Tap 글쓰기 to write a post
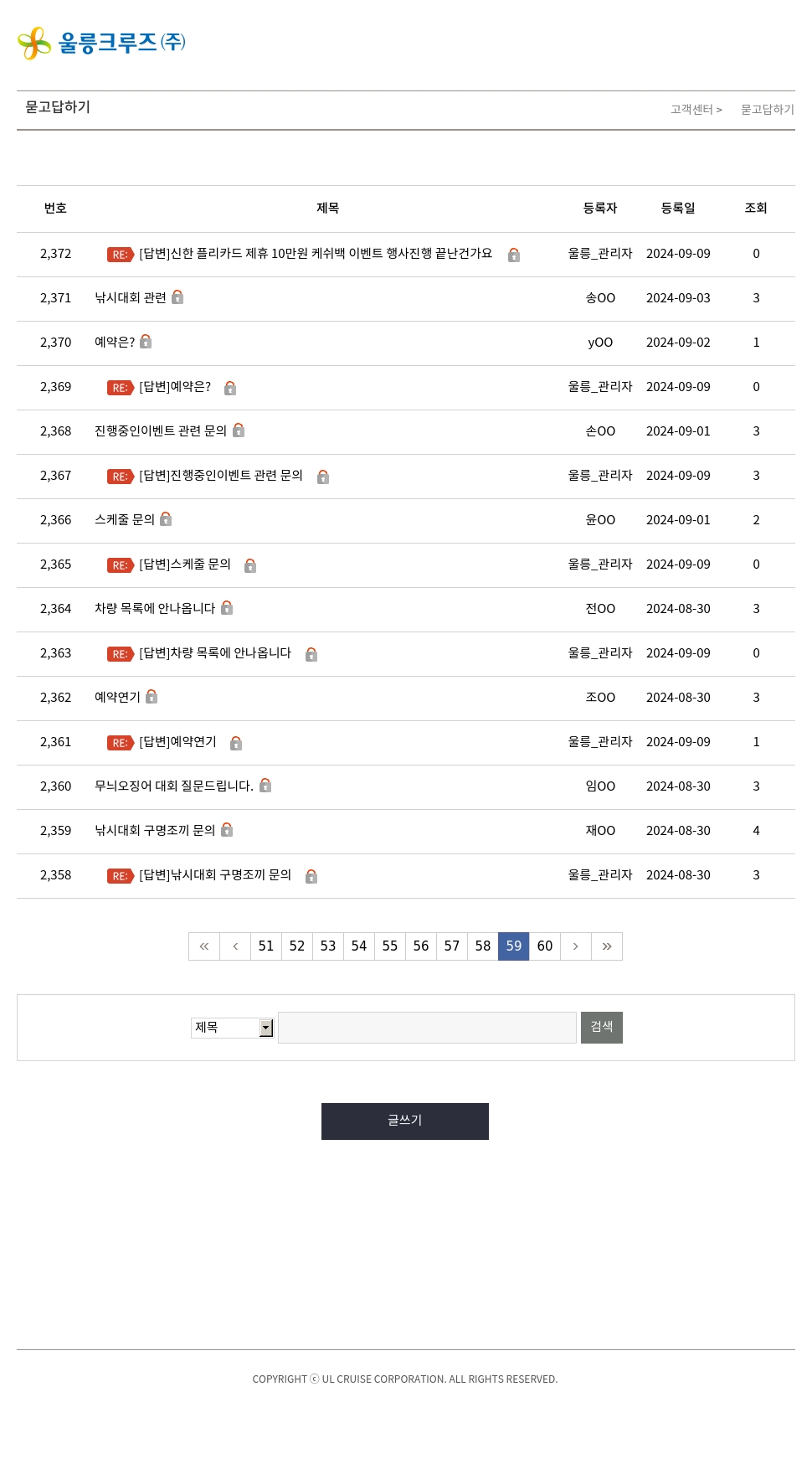Image resolution: width=812 pixels, height=1459 pixels. click(x=405, y=1121)
